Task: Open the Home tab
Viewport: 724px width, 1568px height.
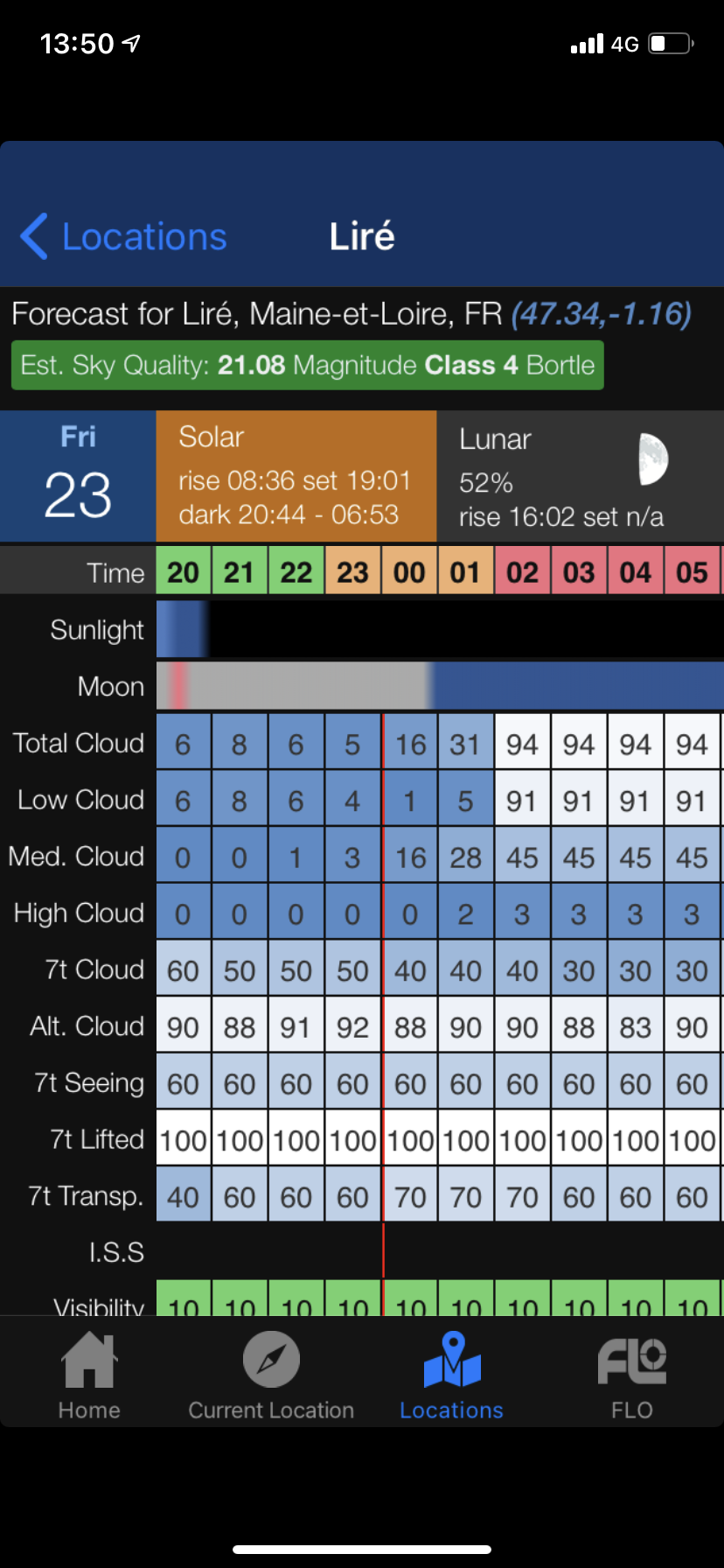Action: pyautogui.click(x=89, y=1375)
